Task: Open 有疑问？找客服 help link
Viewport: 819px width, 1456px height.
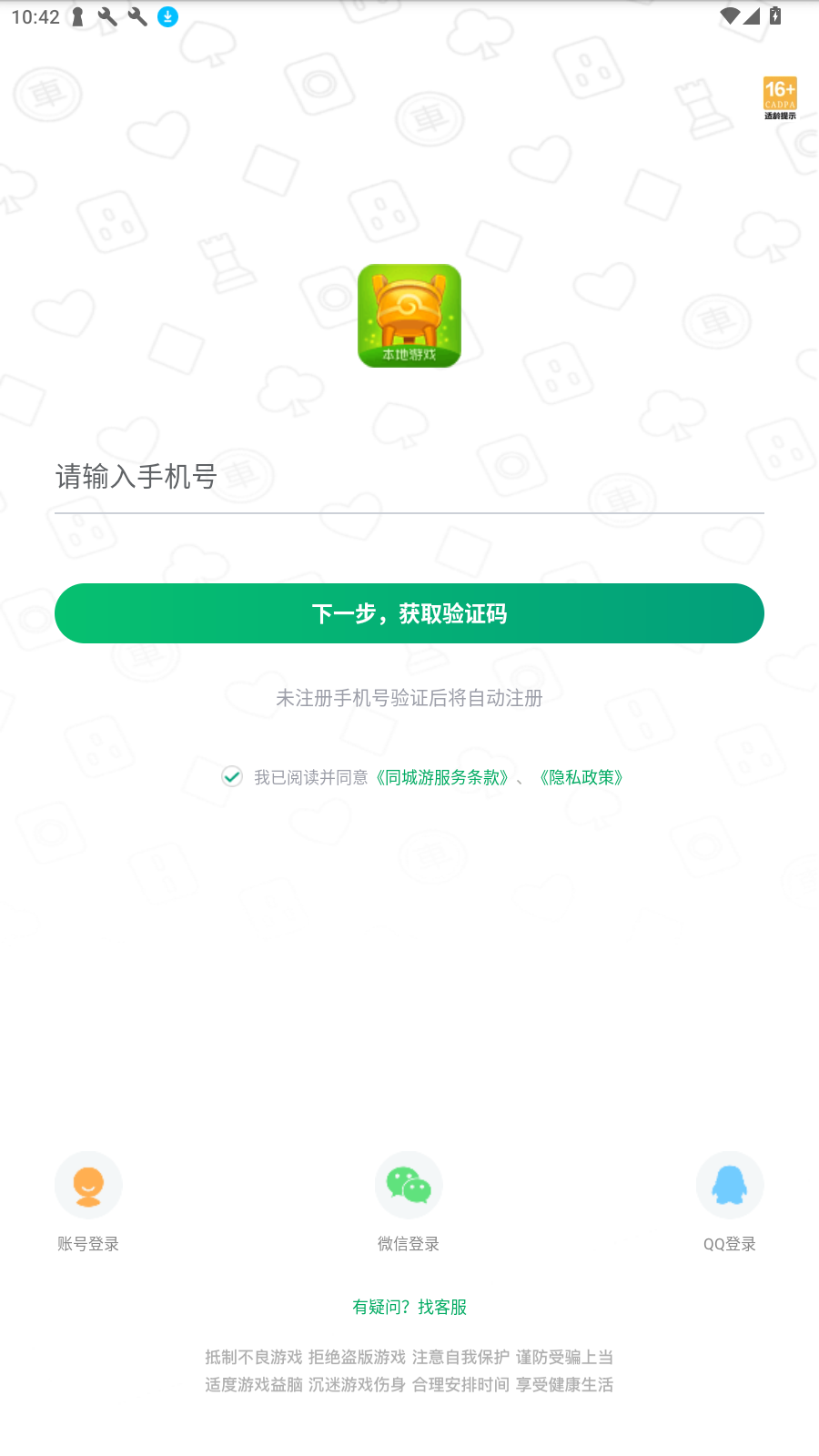Action: [409, 1307]
